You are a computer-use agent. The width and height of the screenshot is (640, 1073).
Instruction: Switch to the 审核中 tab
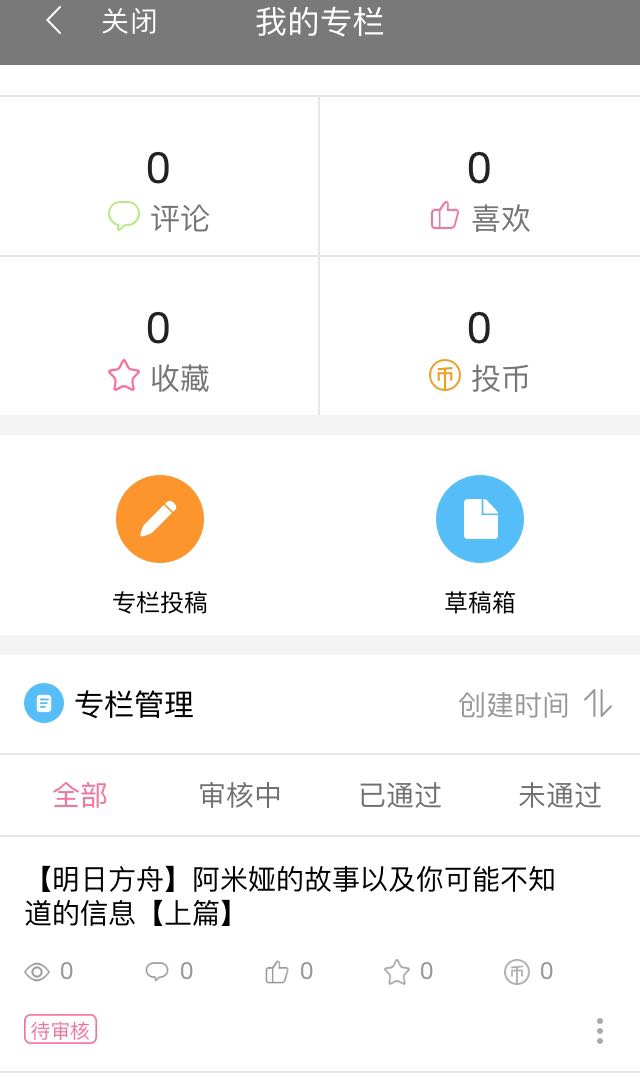click(240, 795)
